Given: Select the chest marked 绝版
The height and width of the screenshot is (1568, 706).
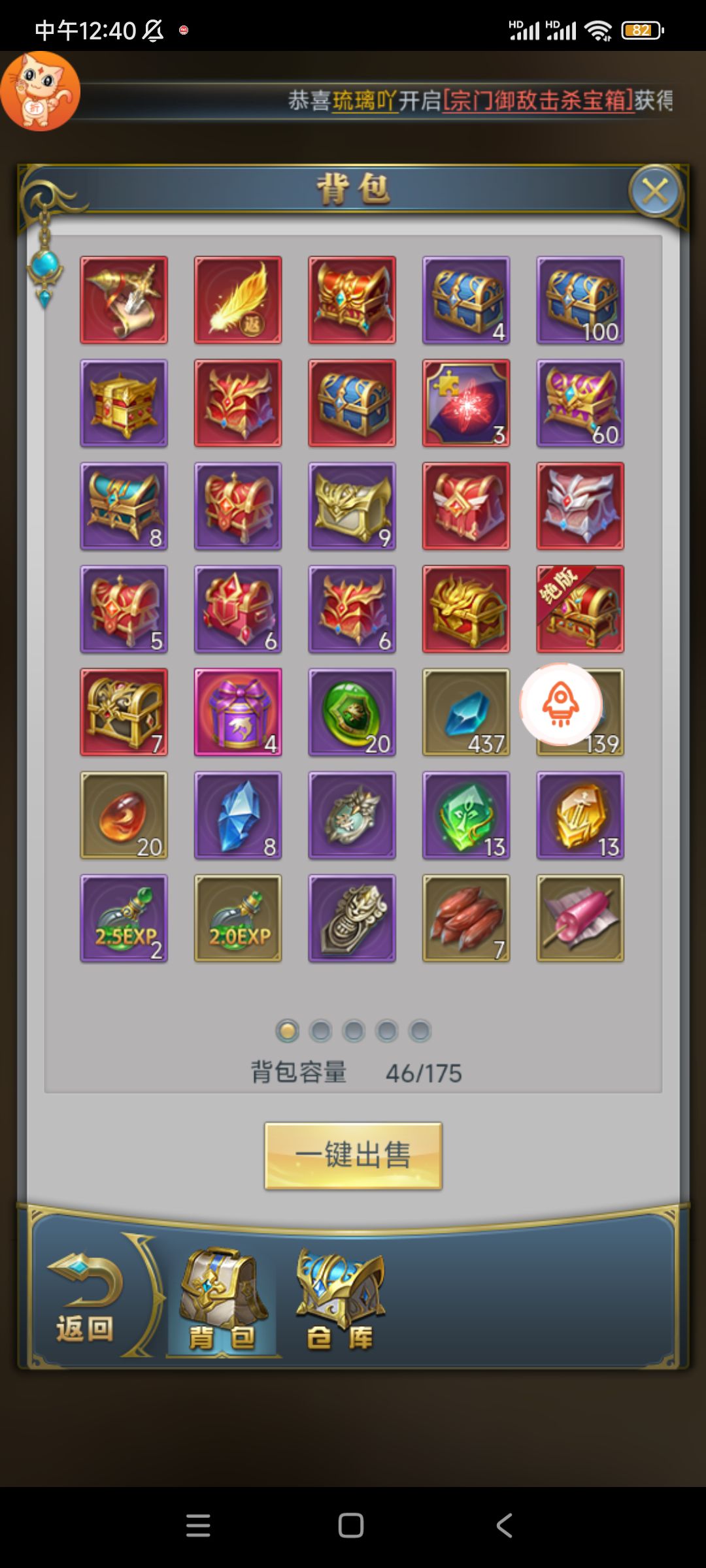Looking at the screenshot, I should coord(580,609).
